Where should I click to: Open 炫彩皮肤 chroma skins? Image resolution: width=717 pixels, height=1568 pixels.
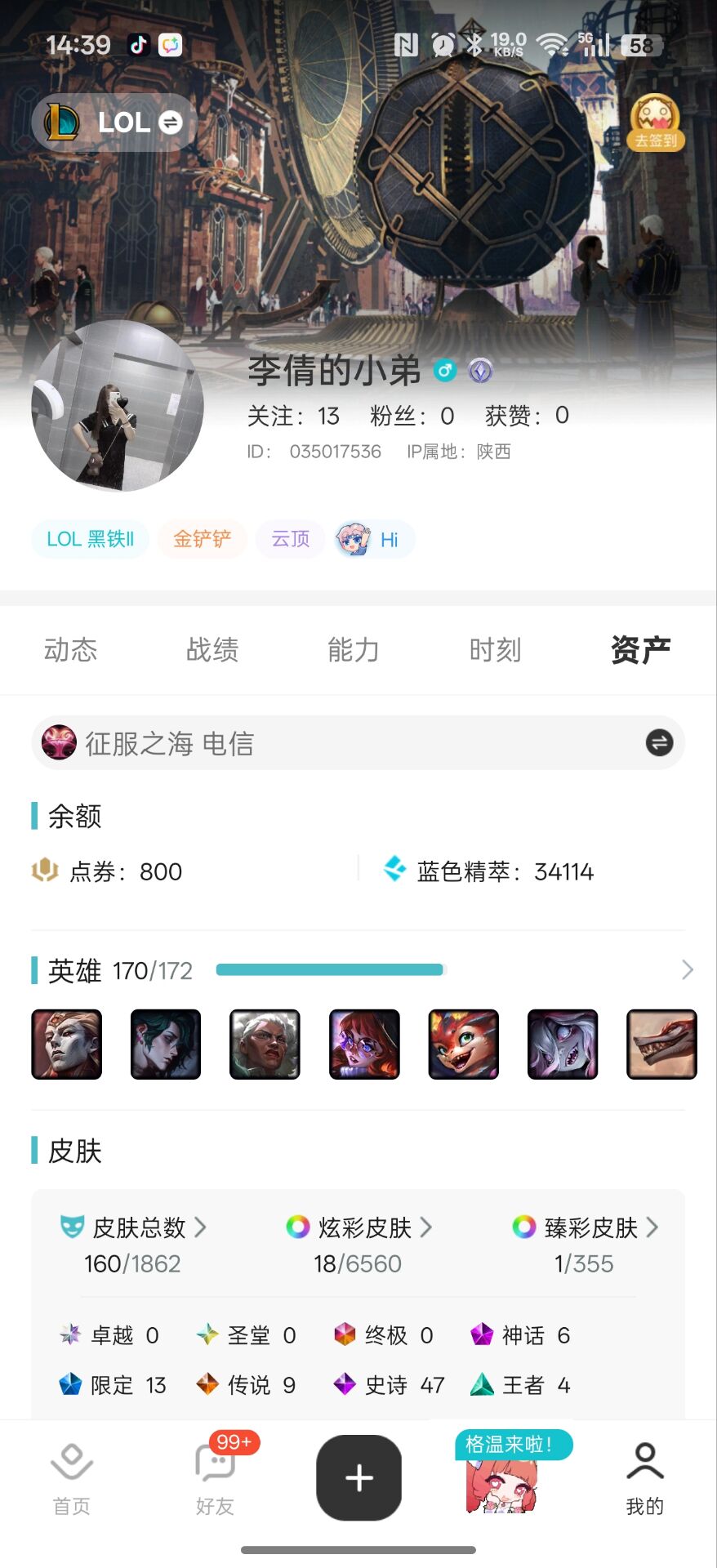358,1227
